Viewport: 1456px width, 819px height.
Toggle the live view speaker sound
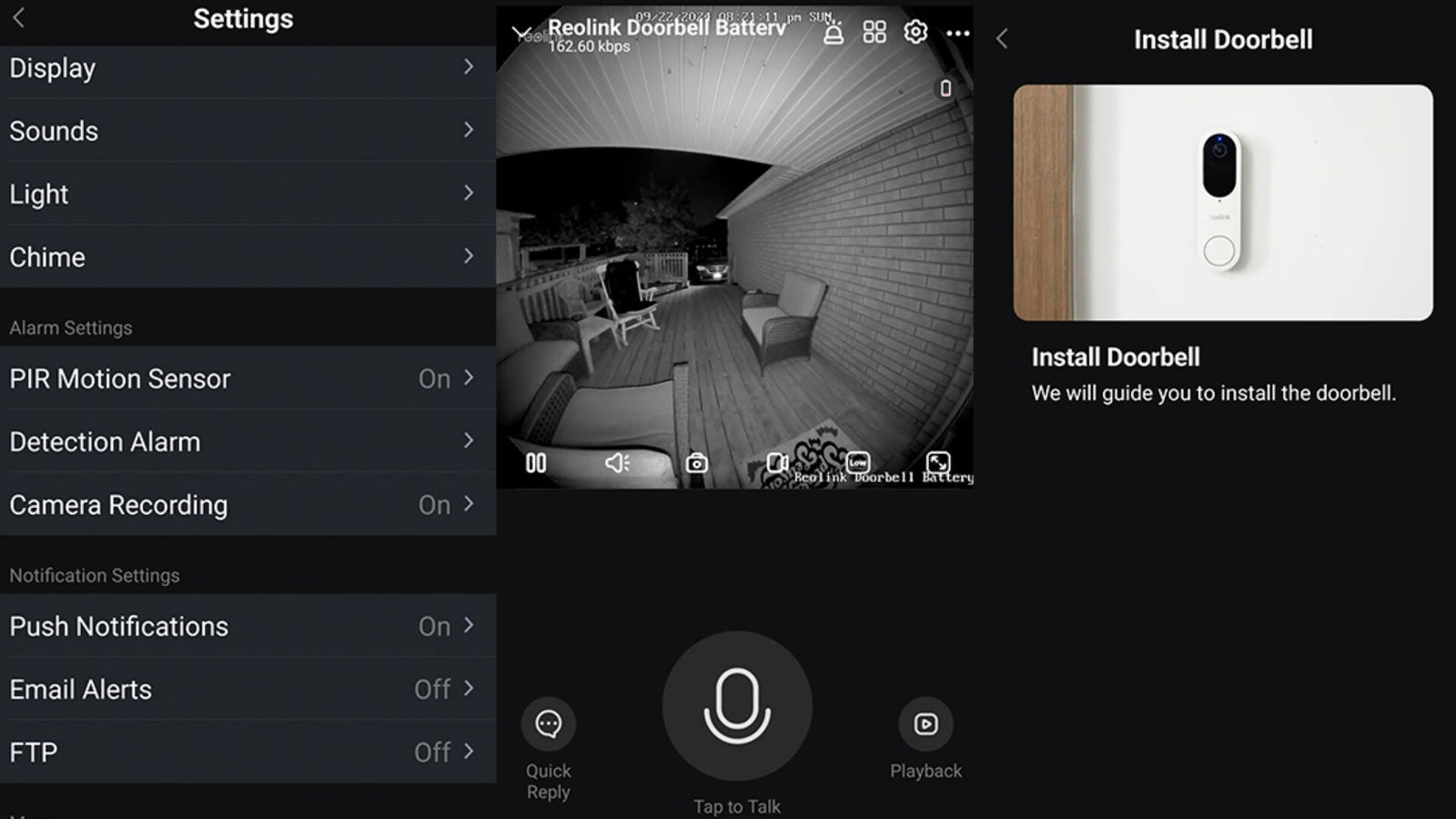[x=617, y=463]
